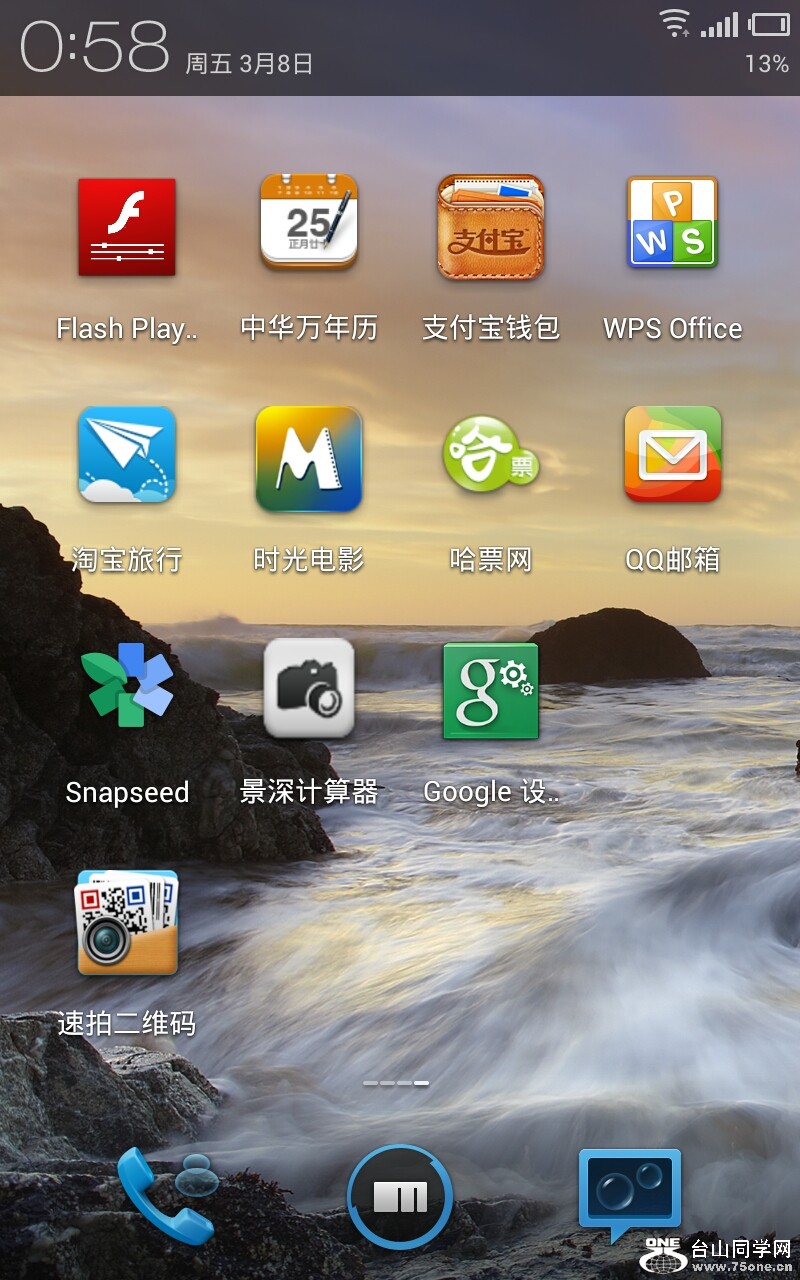Image resolution: width=800 pixels, height=1280 pixels.
Task: Open the 淘宝旅行 travel app
Action: click(127, 455)
